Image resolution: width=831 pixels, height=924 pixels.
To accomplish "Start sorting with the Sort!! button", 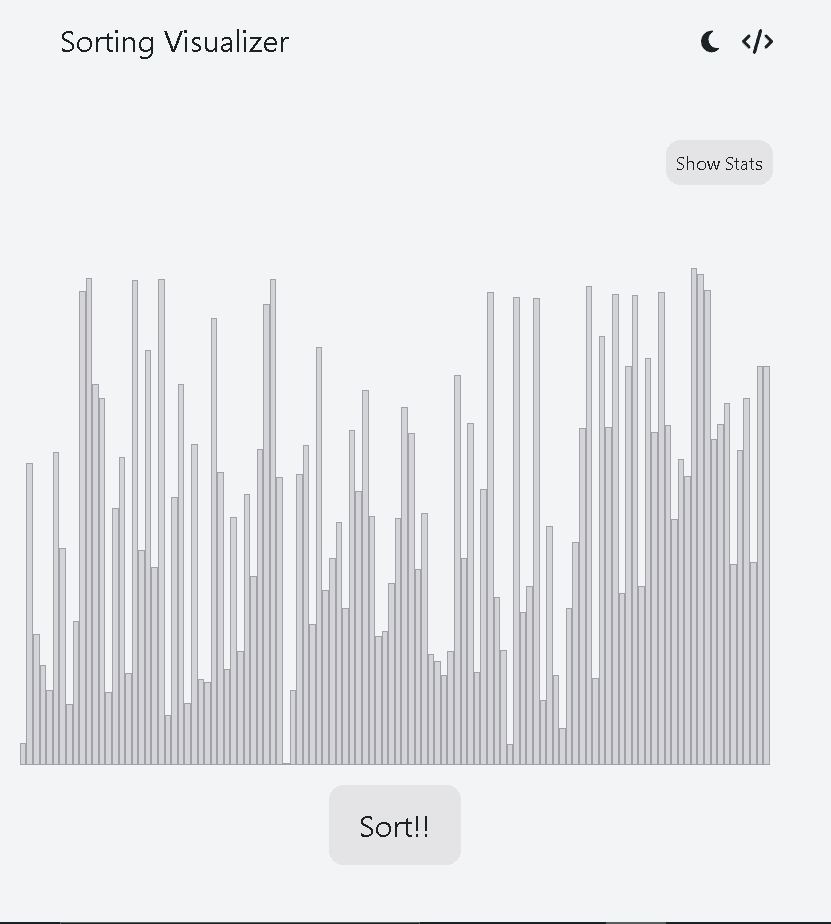I will coord(395,826).
